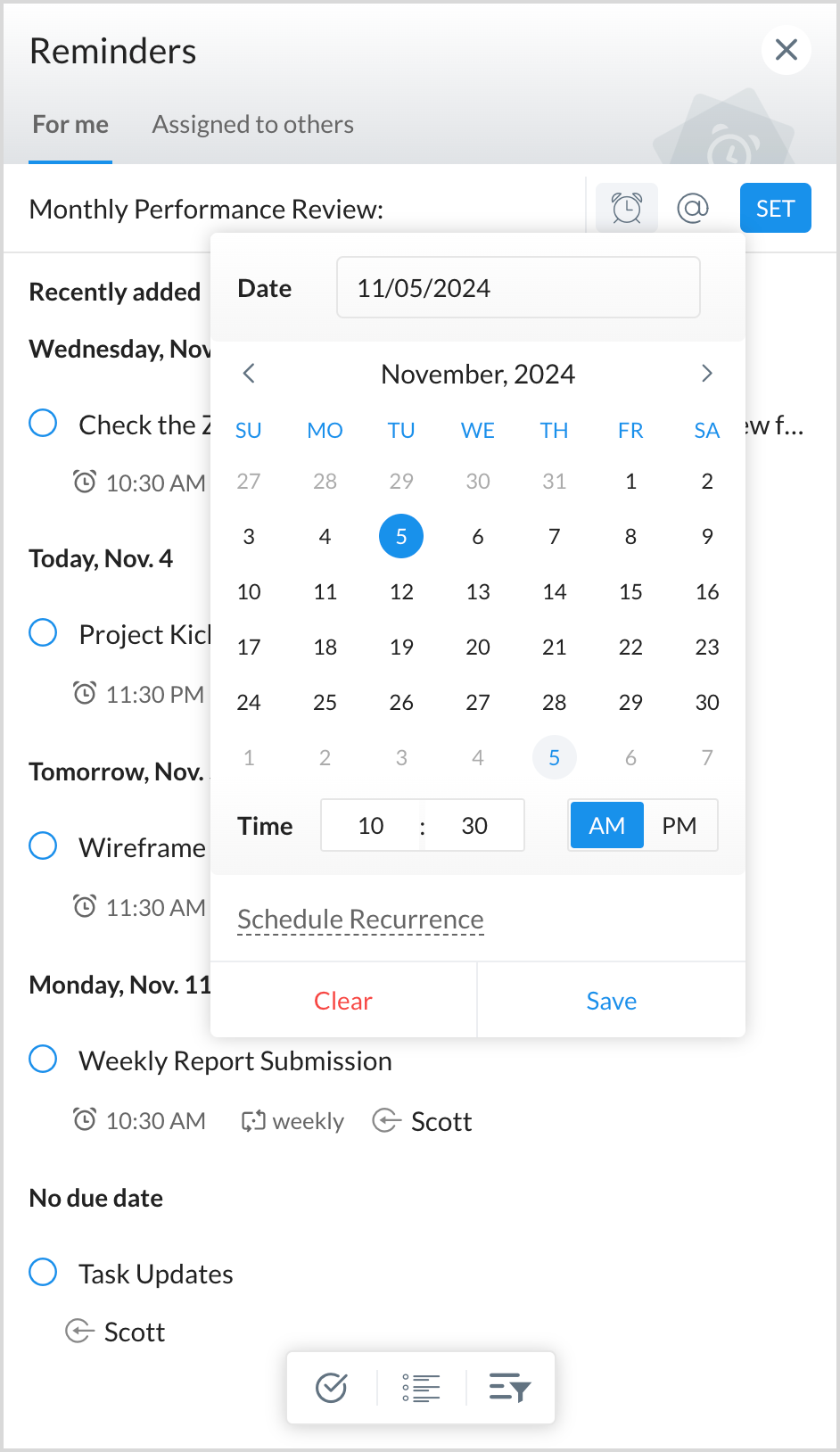Open the list view icon in toolbar
This screenshot has height=1452, width=840.
pos(421,1388)
